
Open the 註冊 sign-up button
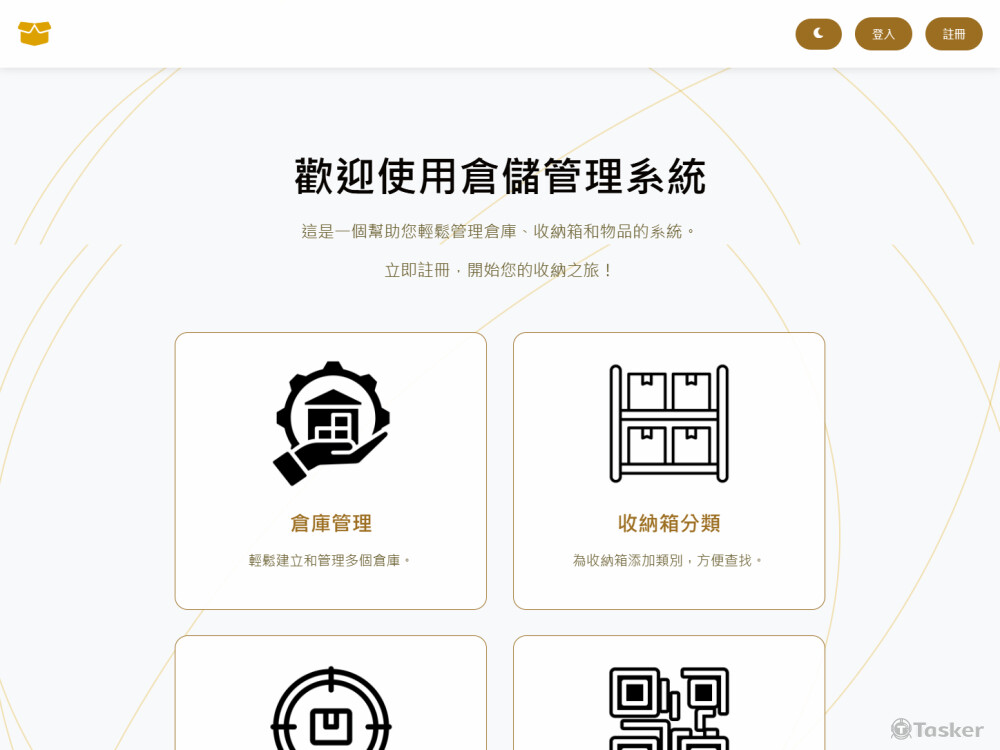click(x=953, y=34)
